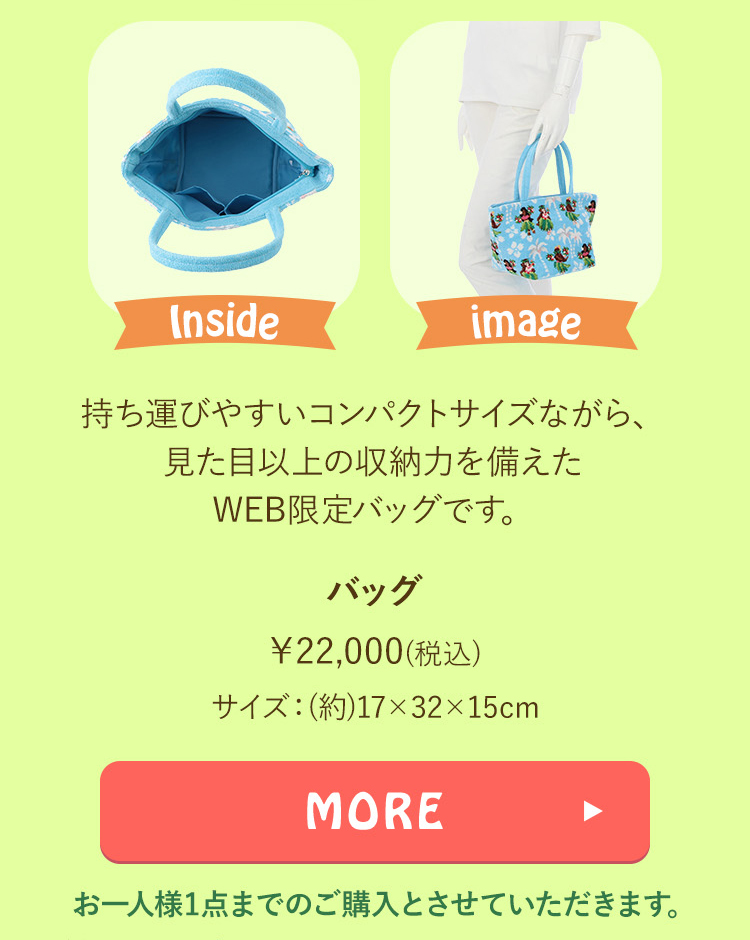Screen dimensions: 750x940
Task: Select the サイズ dimensions line
Action: pos(375,707)
